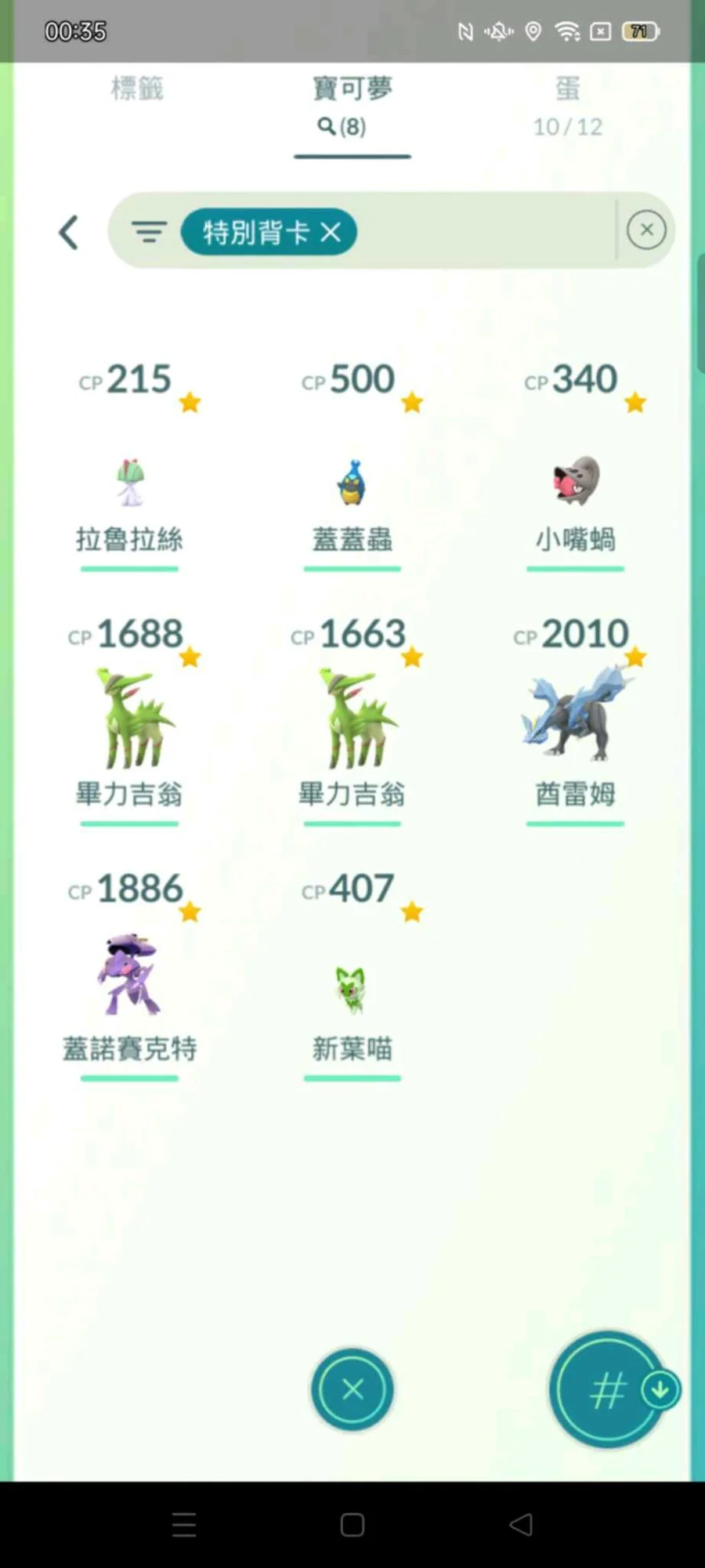The width and height of the screenshot is (705, 1568).
Task: Change sort order with # button
Action: coord(607,1390)
